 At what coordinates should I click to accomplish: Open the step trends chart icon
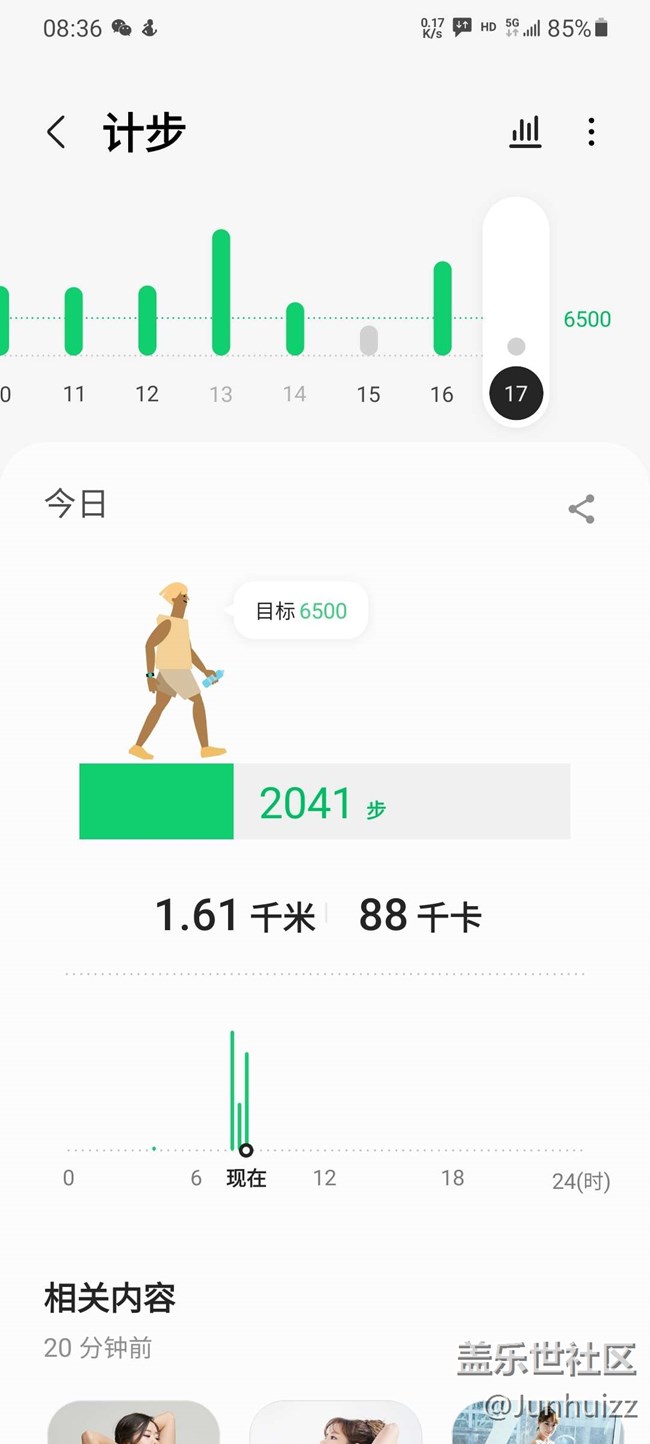coord(525,132)
